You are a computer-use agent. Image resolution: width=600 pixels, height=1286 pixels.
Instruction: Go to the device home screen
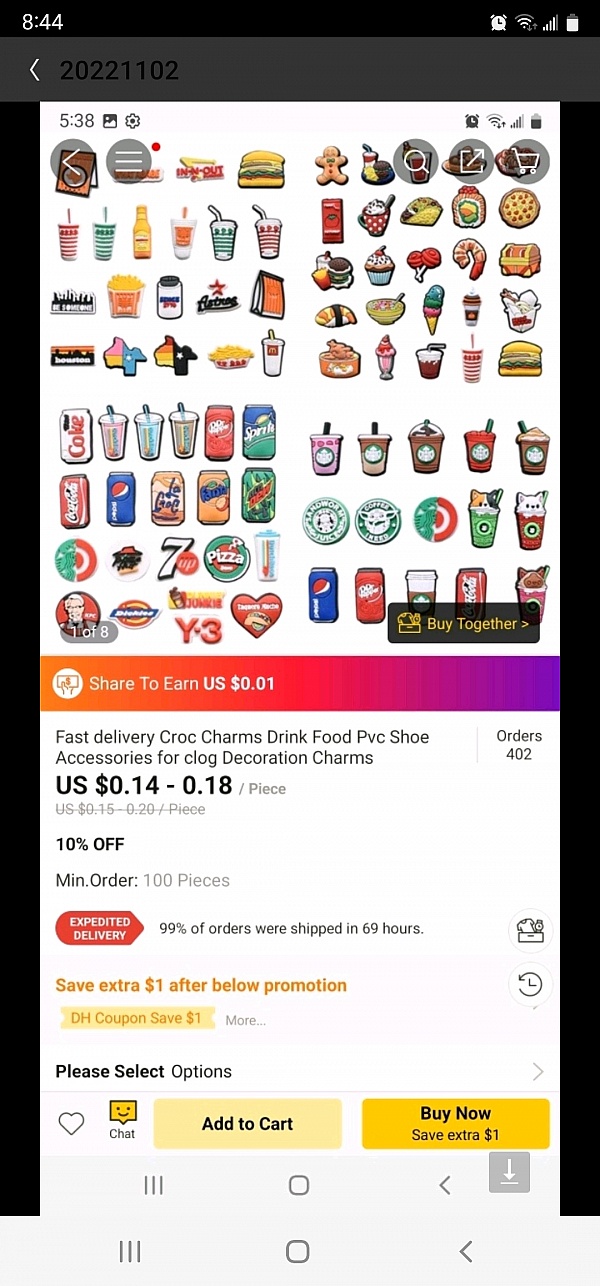297,1251
